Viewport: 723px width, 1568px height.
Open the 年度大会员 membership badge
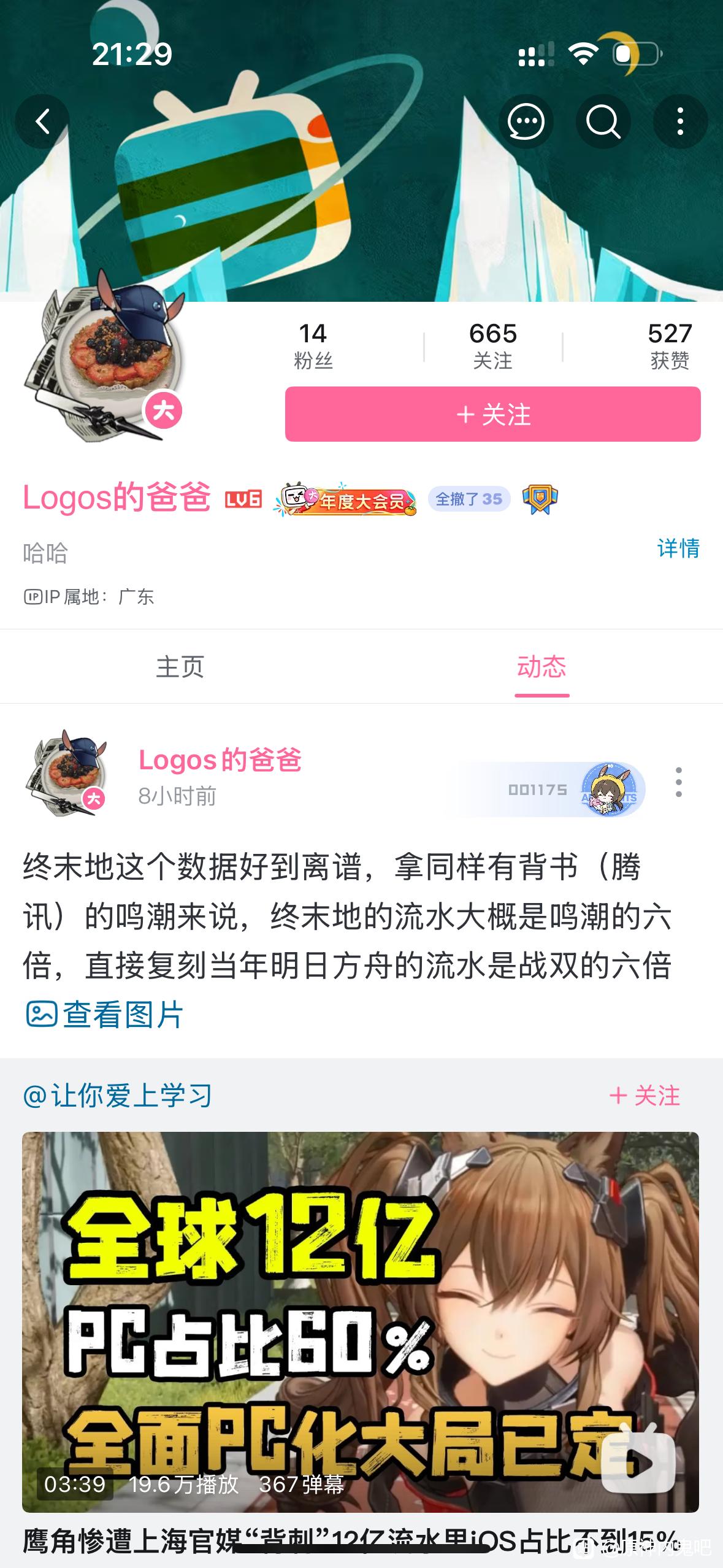tap(345, 500)
